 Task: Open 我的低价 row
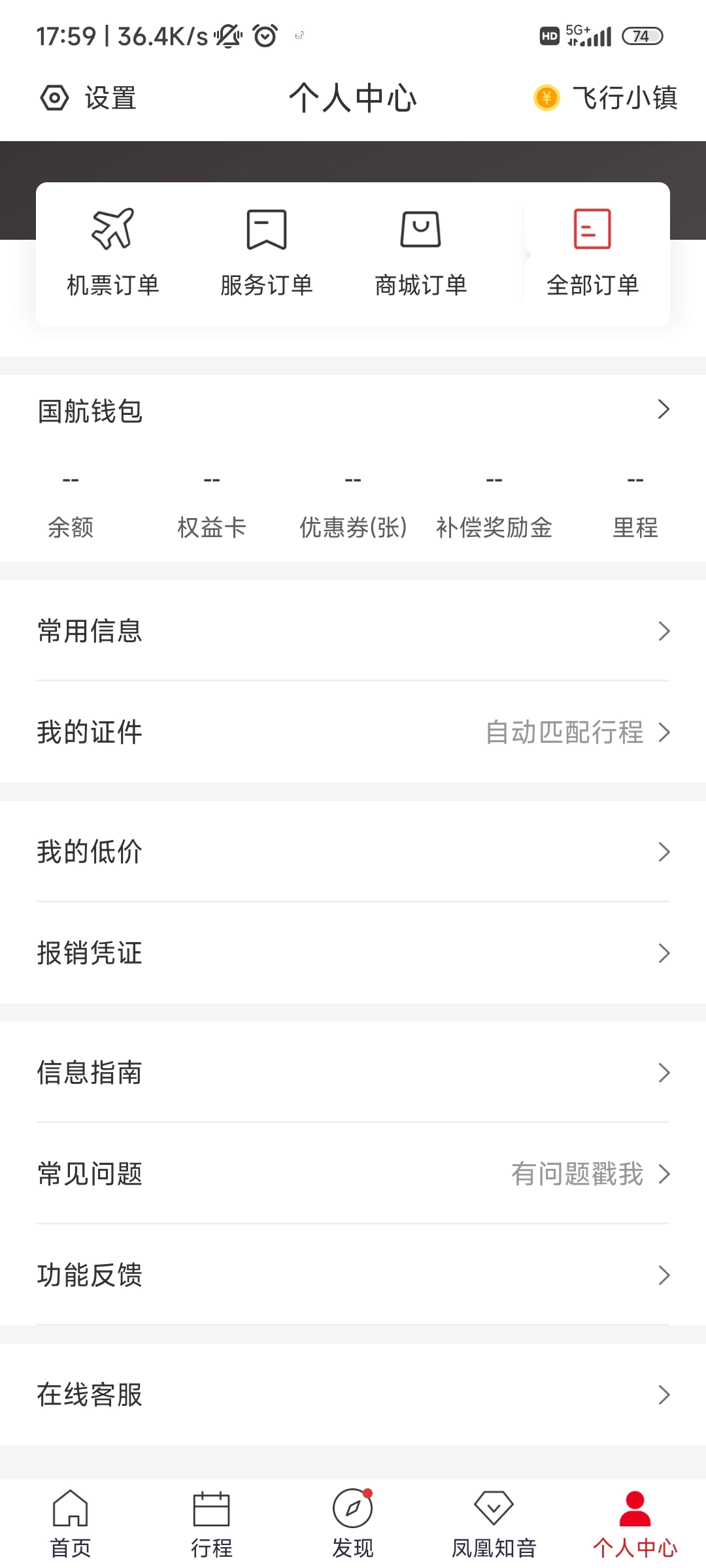353,852
